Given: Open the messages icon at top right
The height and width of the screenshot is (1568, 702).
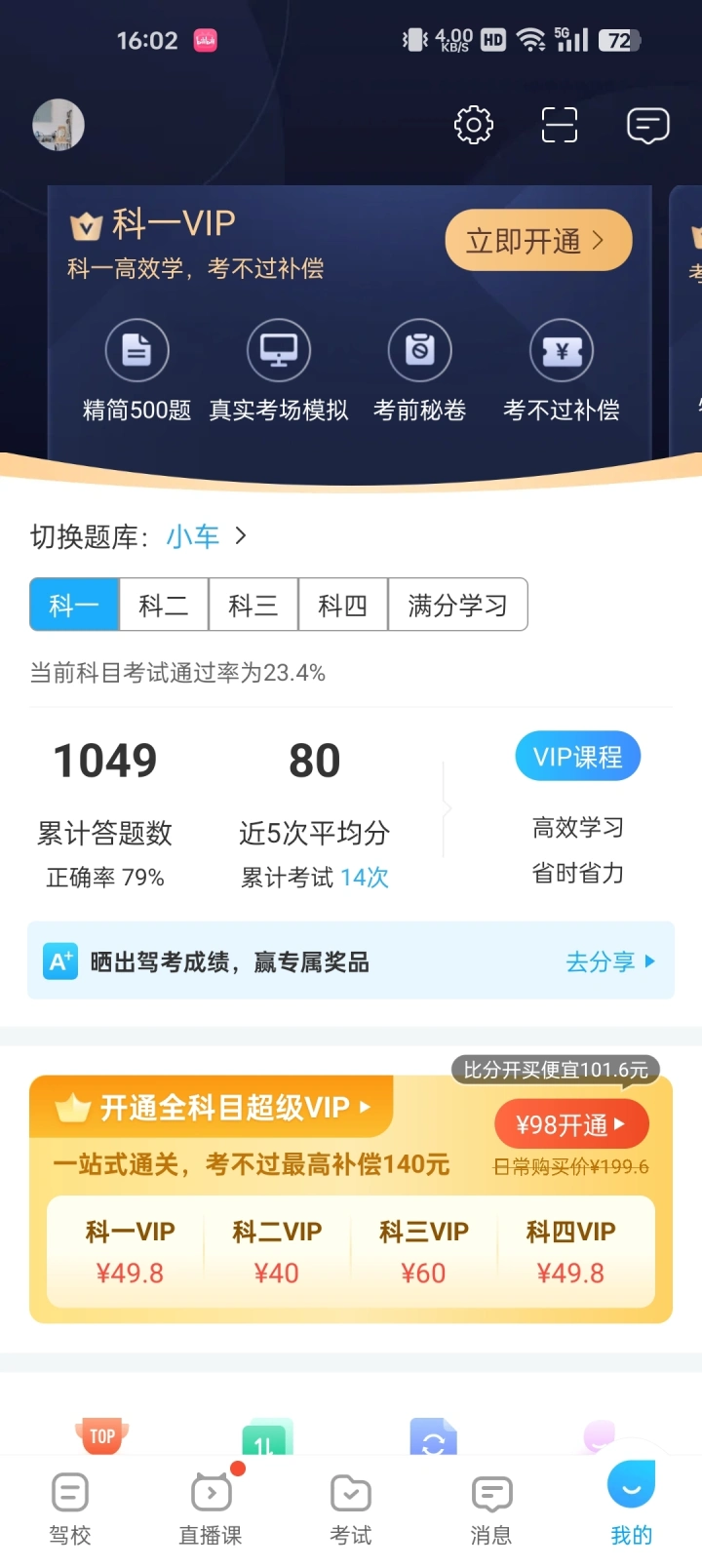Looking at the screenshot, I should point(648,125).
